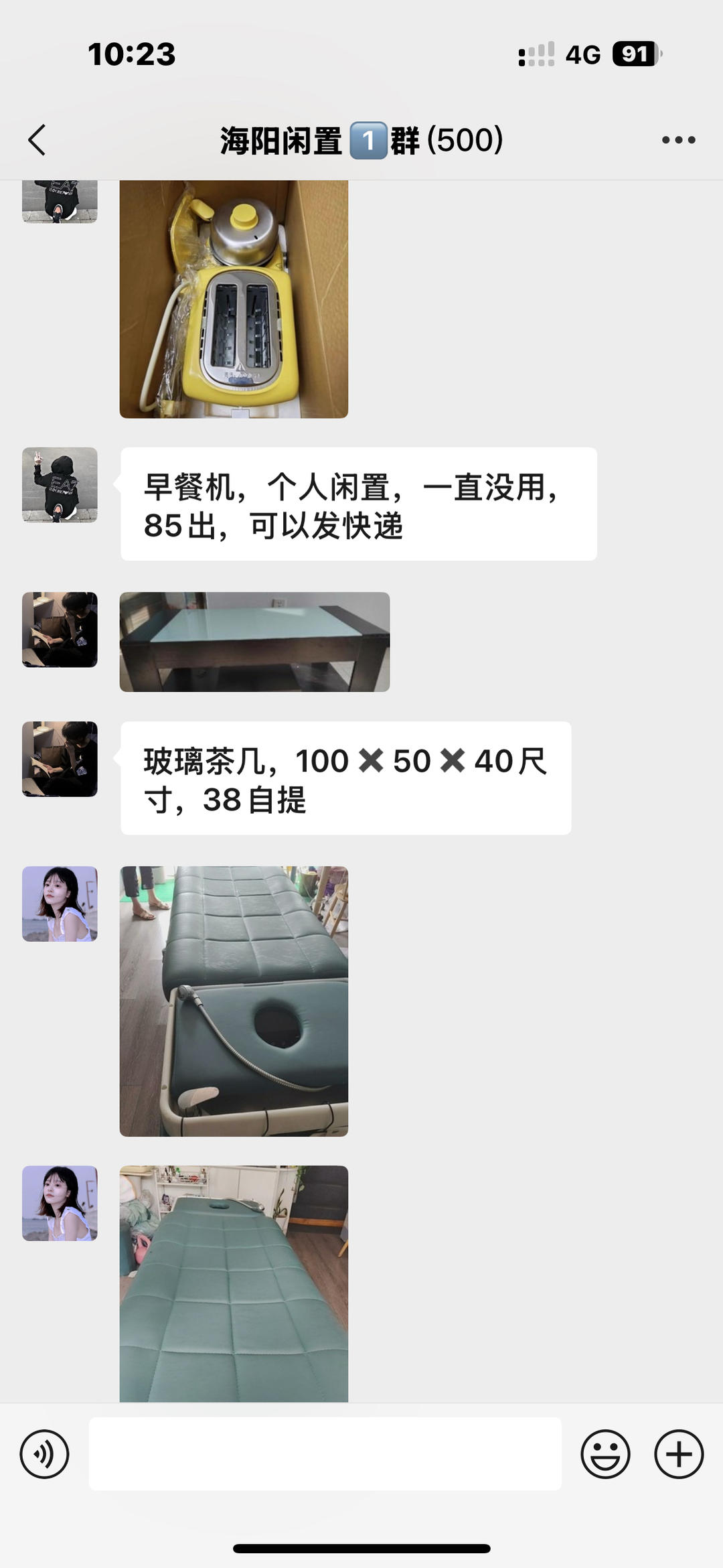The width and height of the screenshot is (723, 1568).
Task: Open the glass coffee table photo
Action: coord(254,642)
